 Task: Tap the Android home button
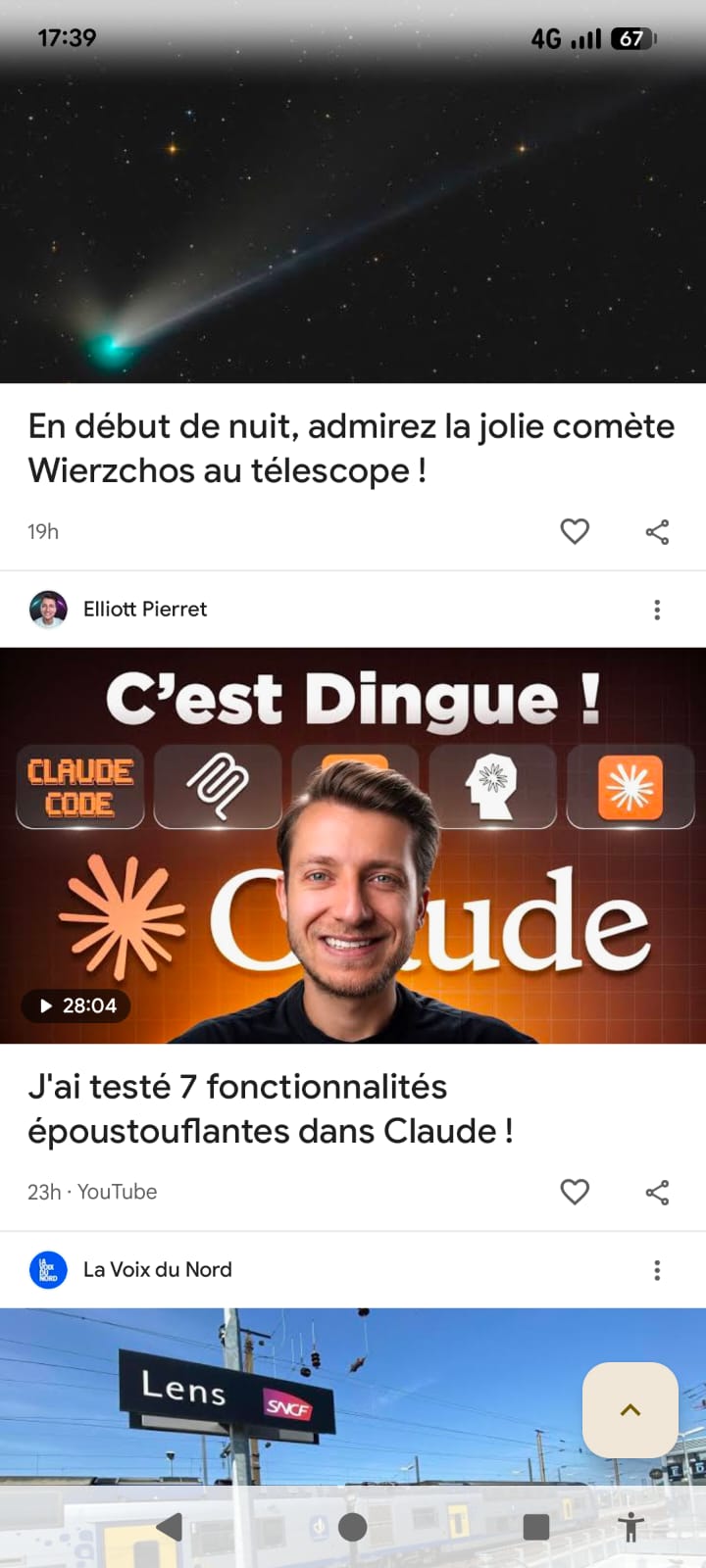pyautogui.click(x=352, y=1525)
